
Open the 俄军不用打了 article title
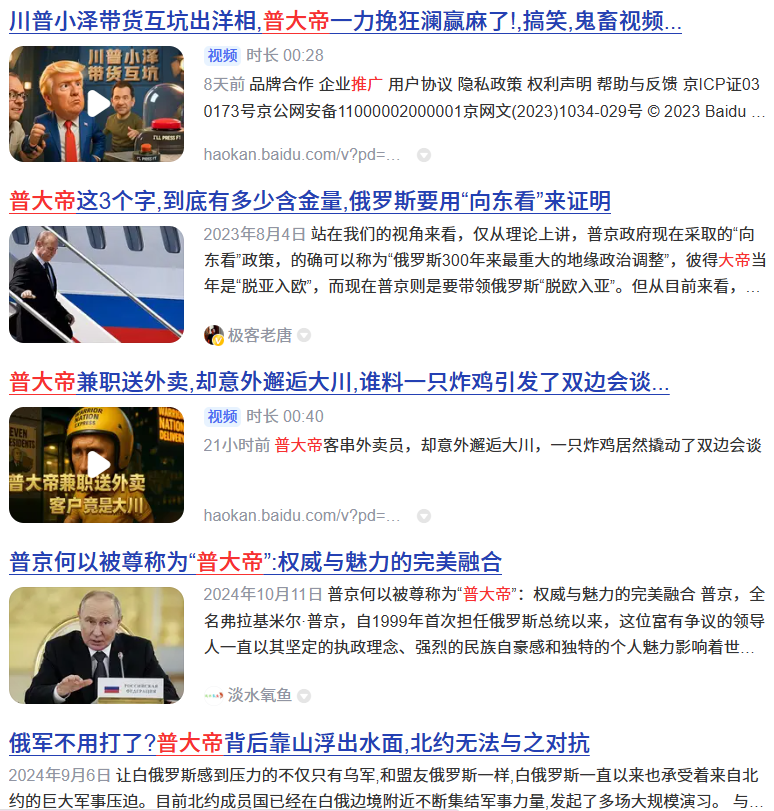[x=299, y=743]
